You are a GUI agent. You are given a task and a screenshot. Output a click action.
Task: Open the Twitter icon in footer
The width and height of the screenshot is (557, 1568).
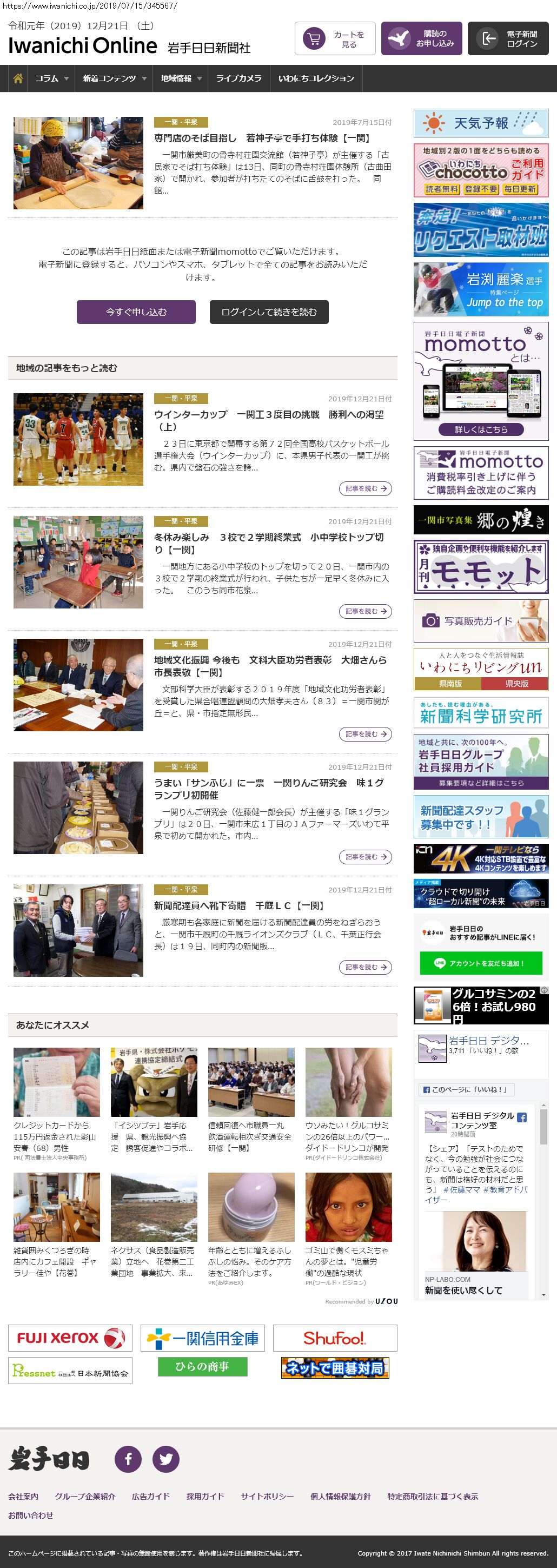165,1459
